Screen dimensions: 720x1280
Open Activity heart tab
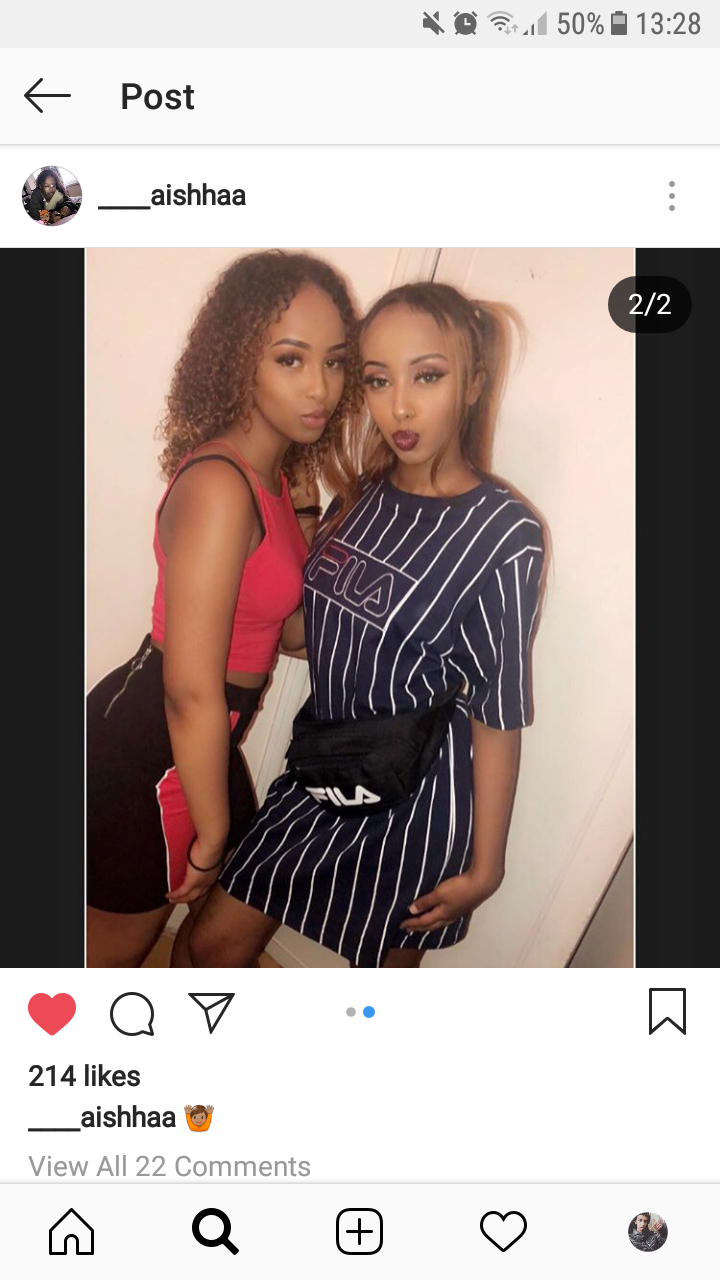click(503, 1232)
